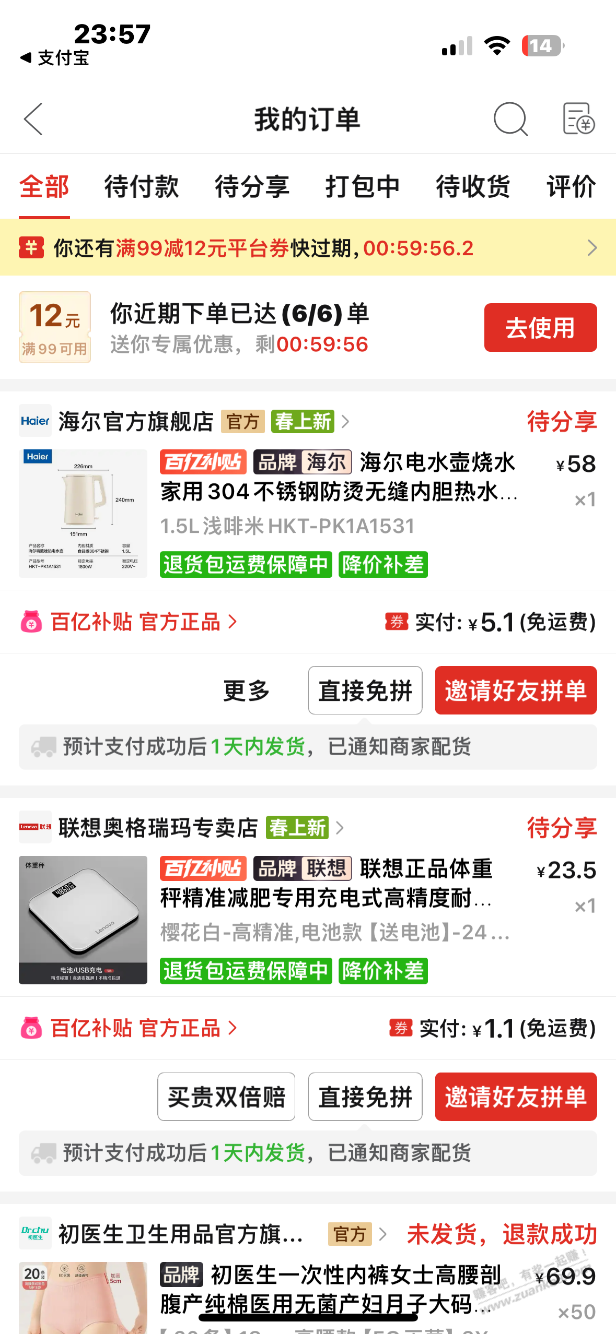This screenshot has width=616, height=1334.
Task: Open order search
Action: click(x=510, y=119)
